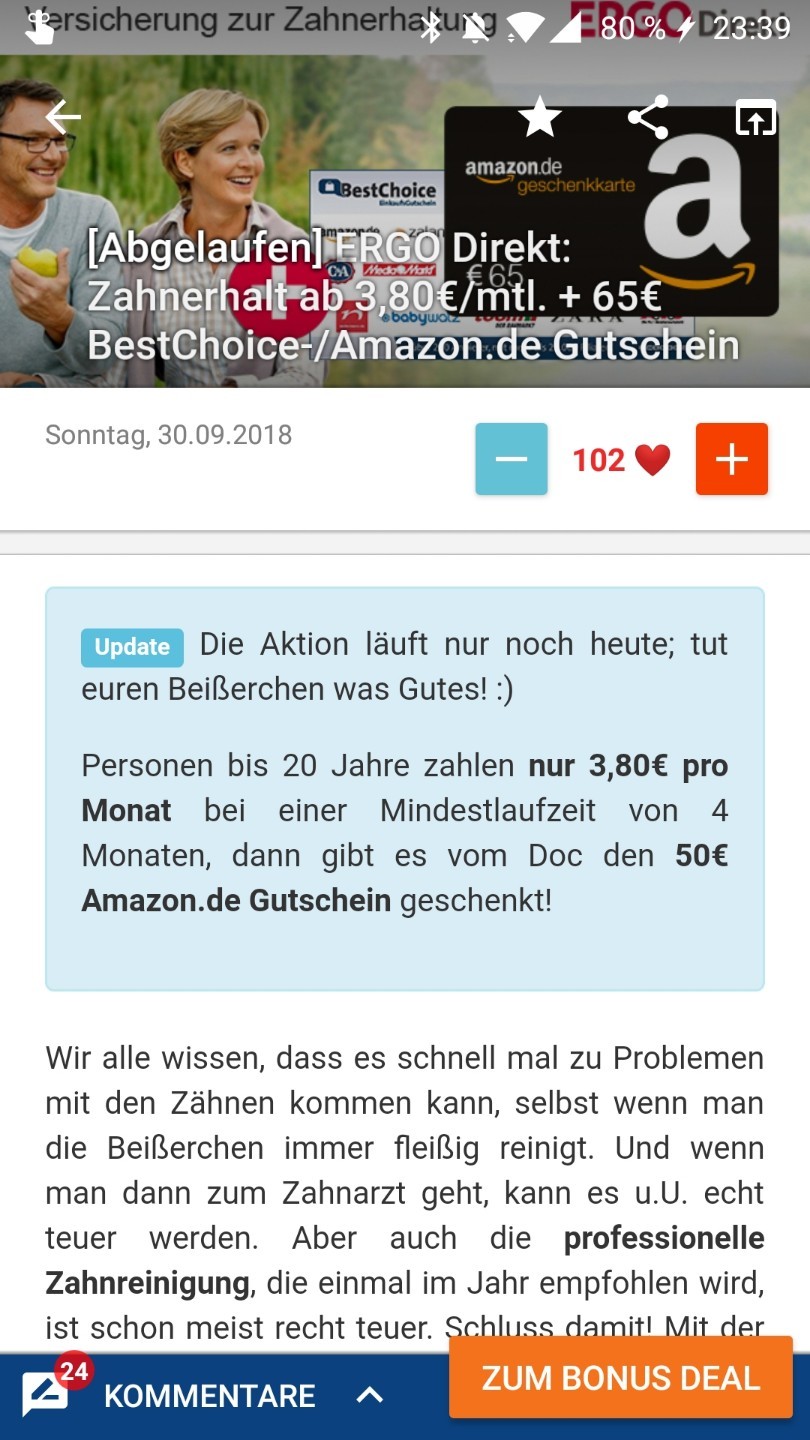Open the Kommentare section
This screenshot has height=1440, width=810.
click(210, 1396)
